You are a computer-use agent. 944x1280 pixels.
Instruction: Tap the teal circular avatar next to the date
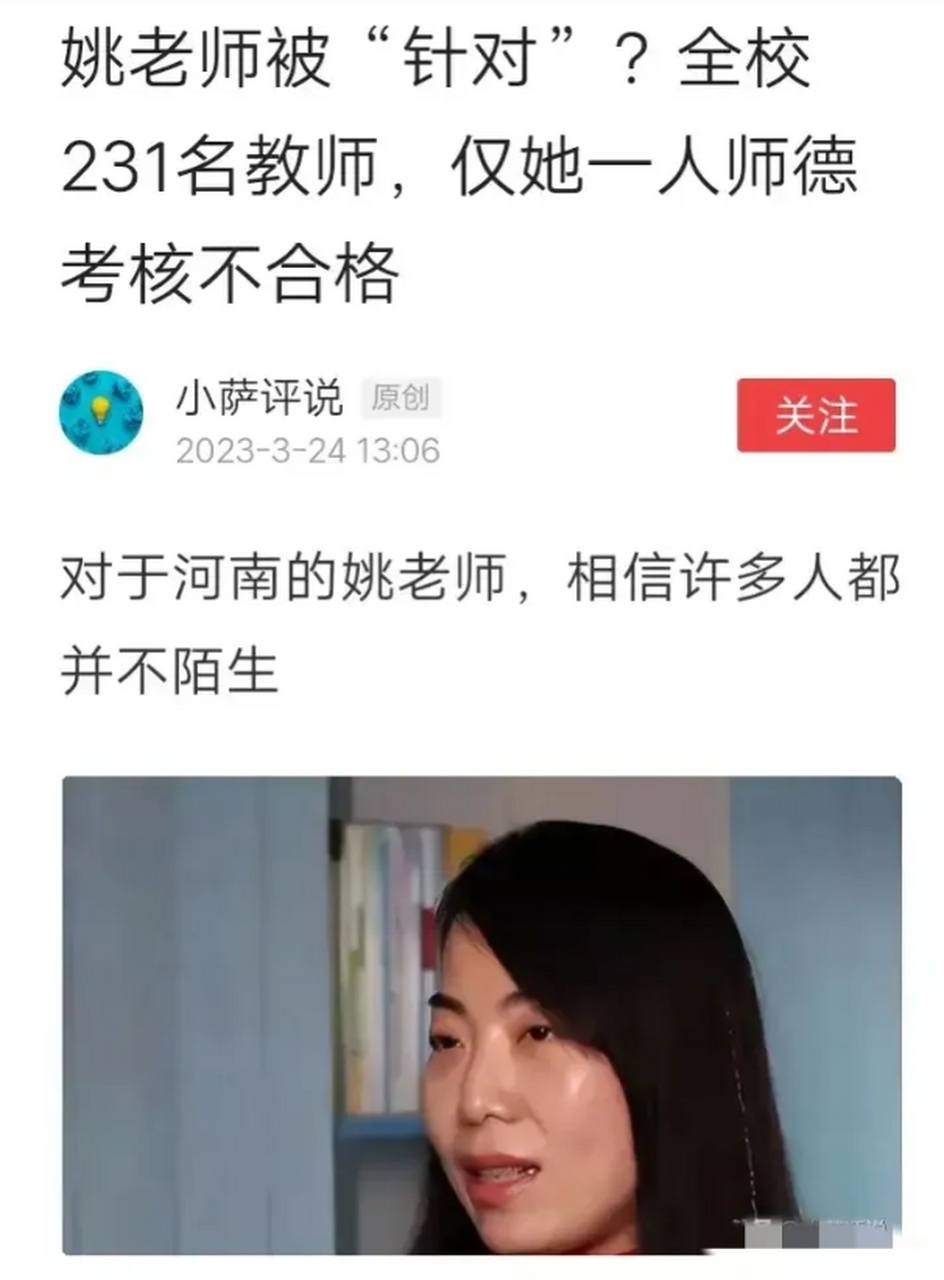click(x=103, y=413)
